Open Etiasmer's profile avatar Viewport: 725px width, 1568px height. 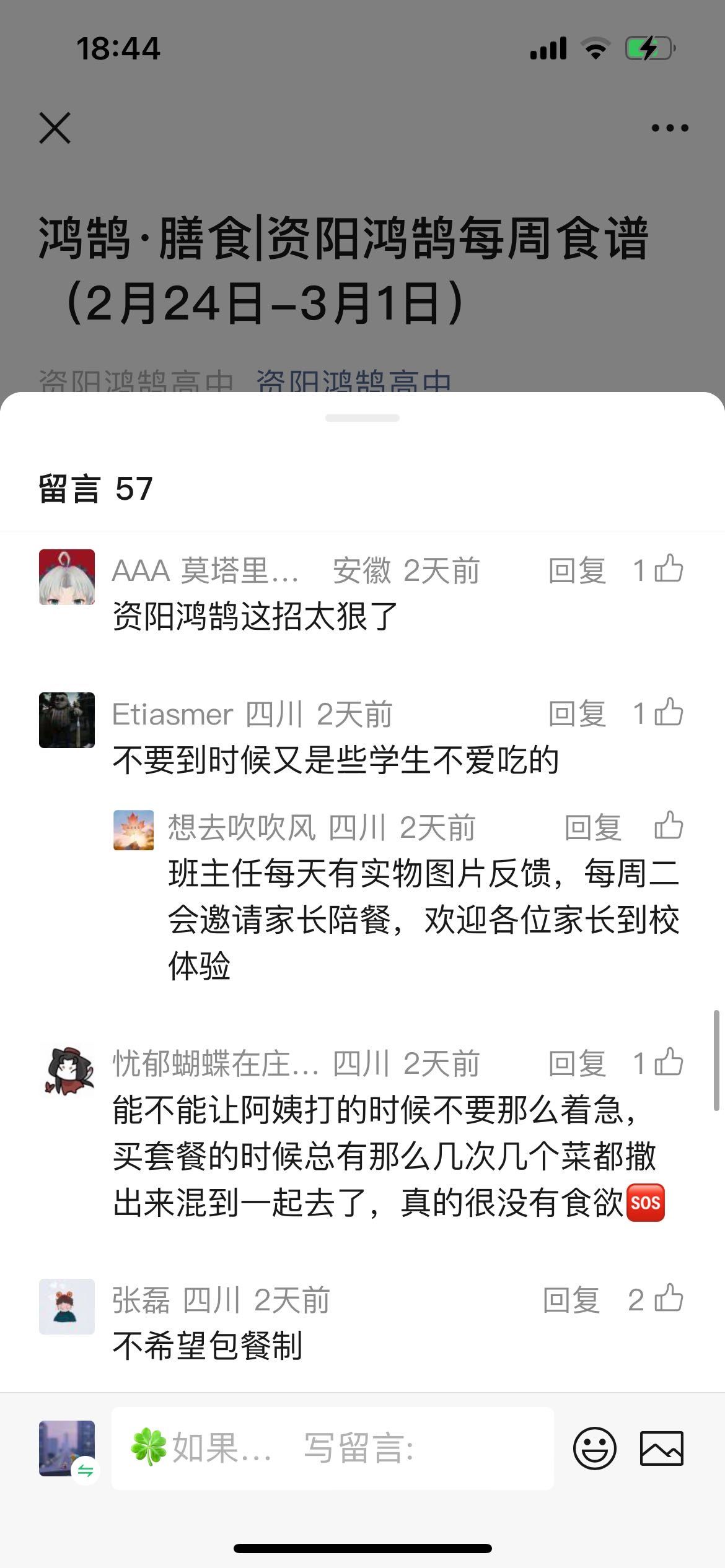point(67,720)
